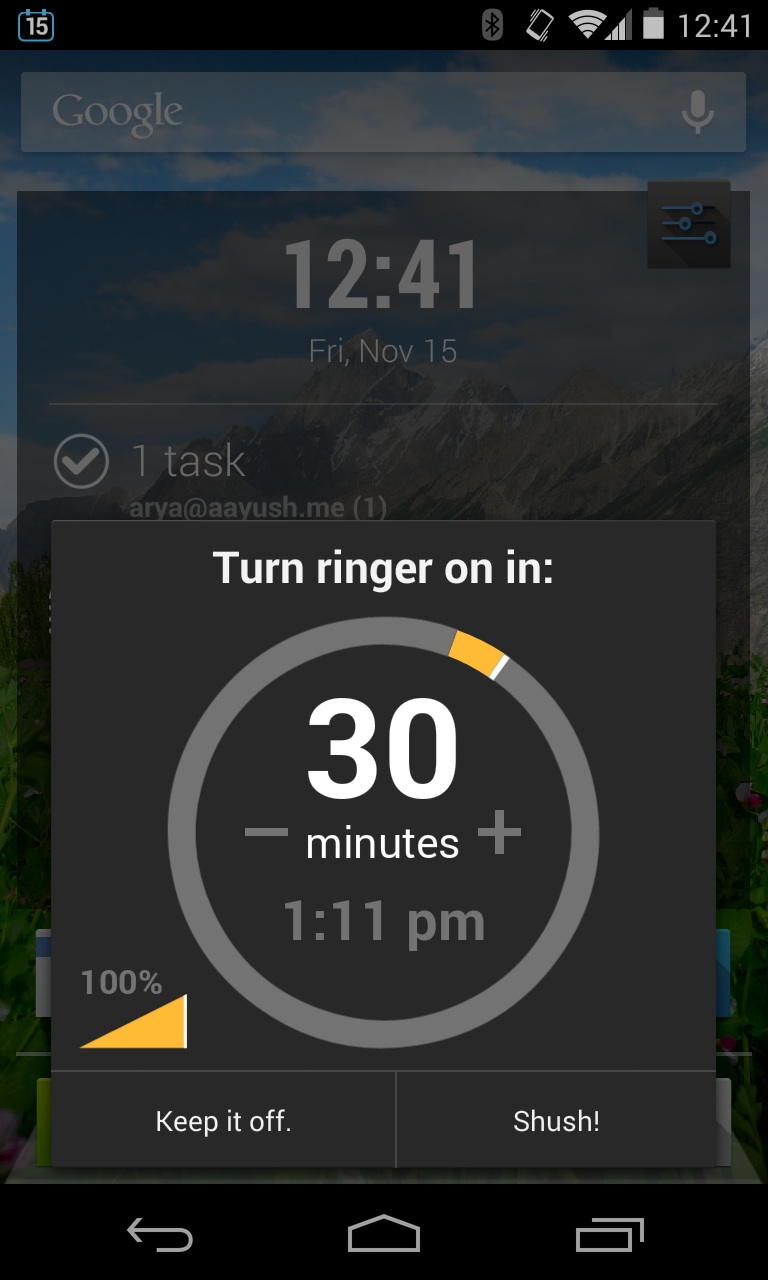
Task: Tap the plus to increase minutes
Action: 499,832
